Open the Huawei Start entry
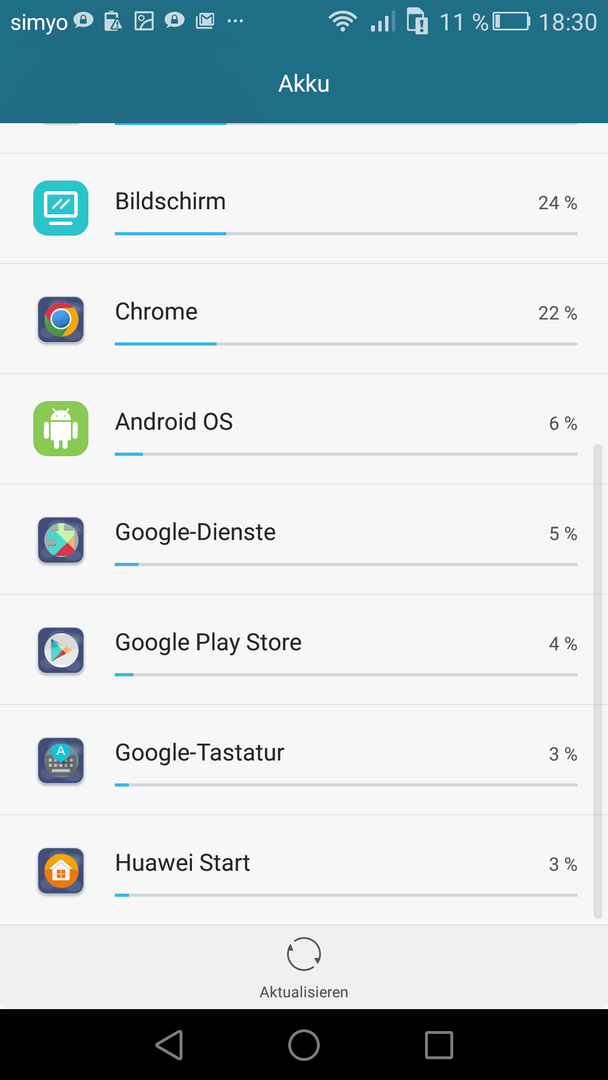The width and height of the screenshot is (608, 1080). tap(304, 870)
